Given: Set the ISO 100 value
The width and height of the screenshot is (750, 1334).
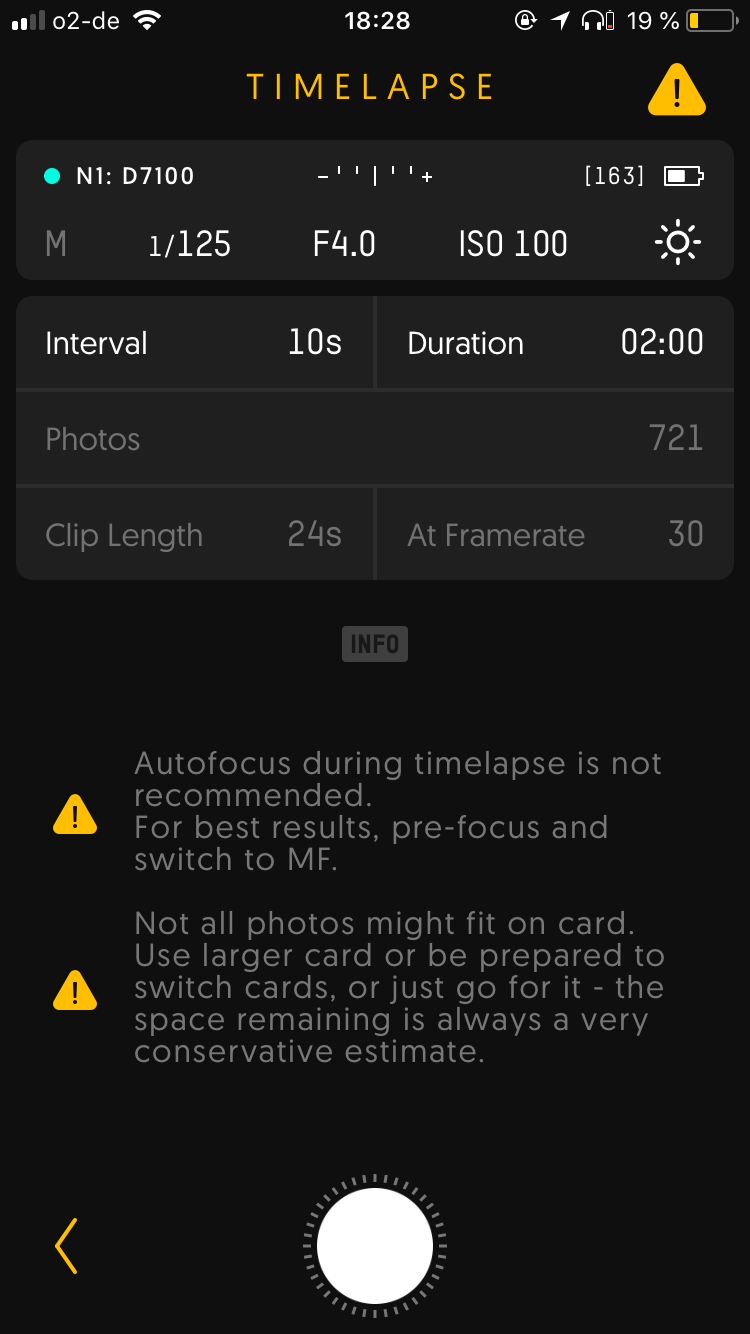Looking at the screenshot, I should pos(513,244).
